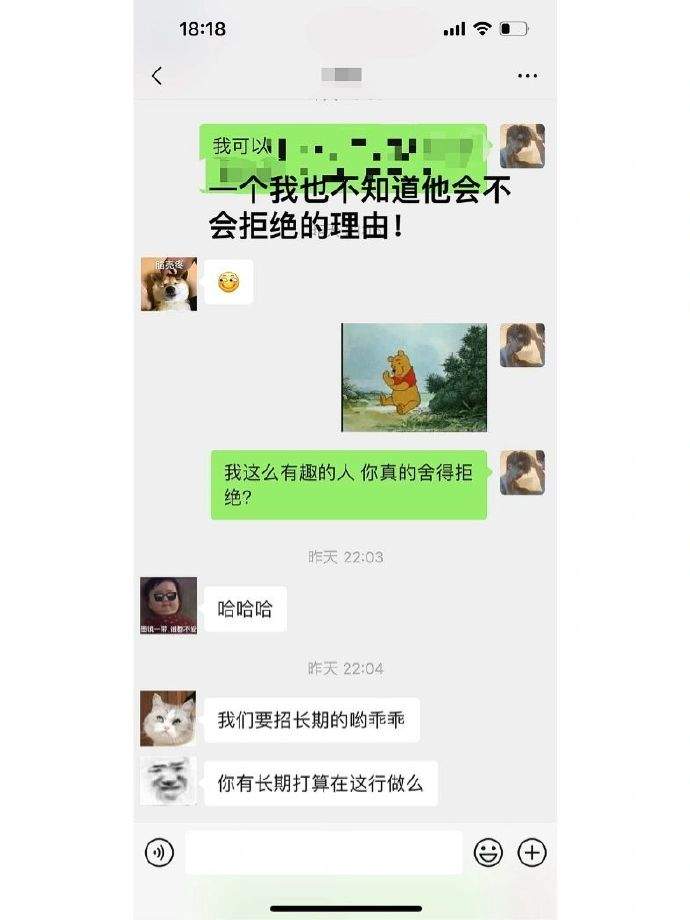Switch to voice message input
The height and width of the screenshot is (920, 690).
pos(159,852)
